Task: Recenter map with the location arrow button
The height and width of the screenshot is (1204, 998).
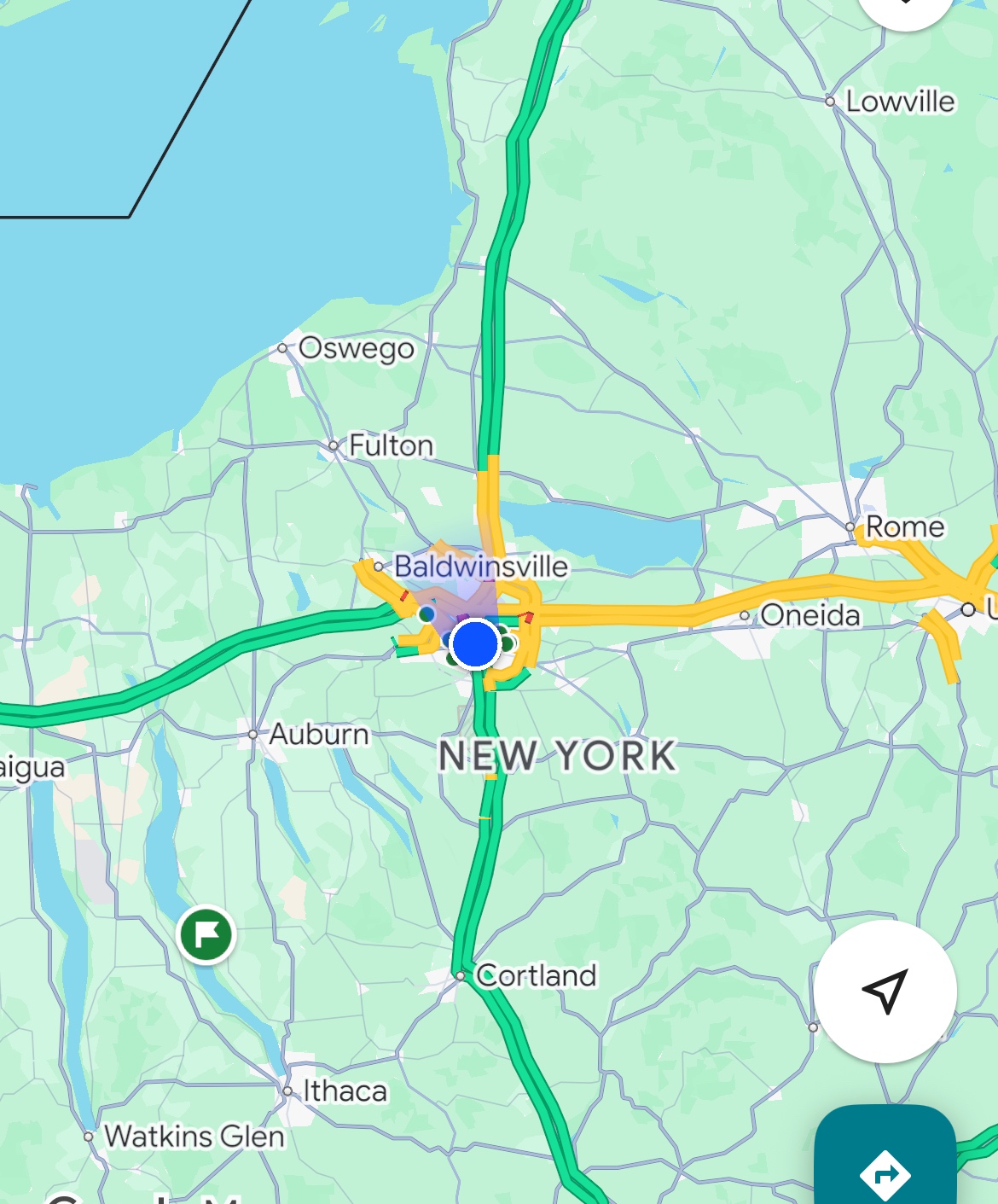Action: [x=885, y=991]
